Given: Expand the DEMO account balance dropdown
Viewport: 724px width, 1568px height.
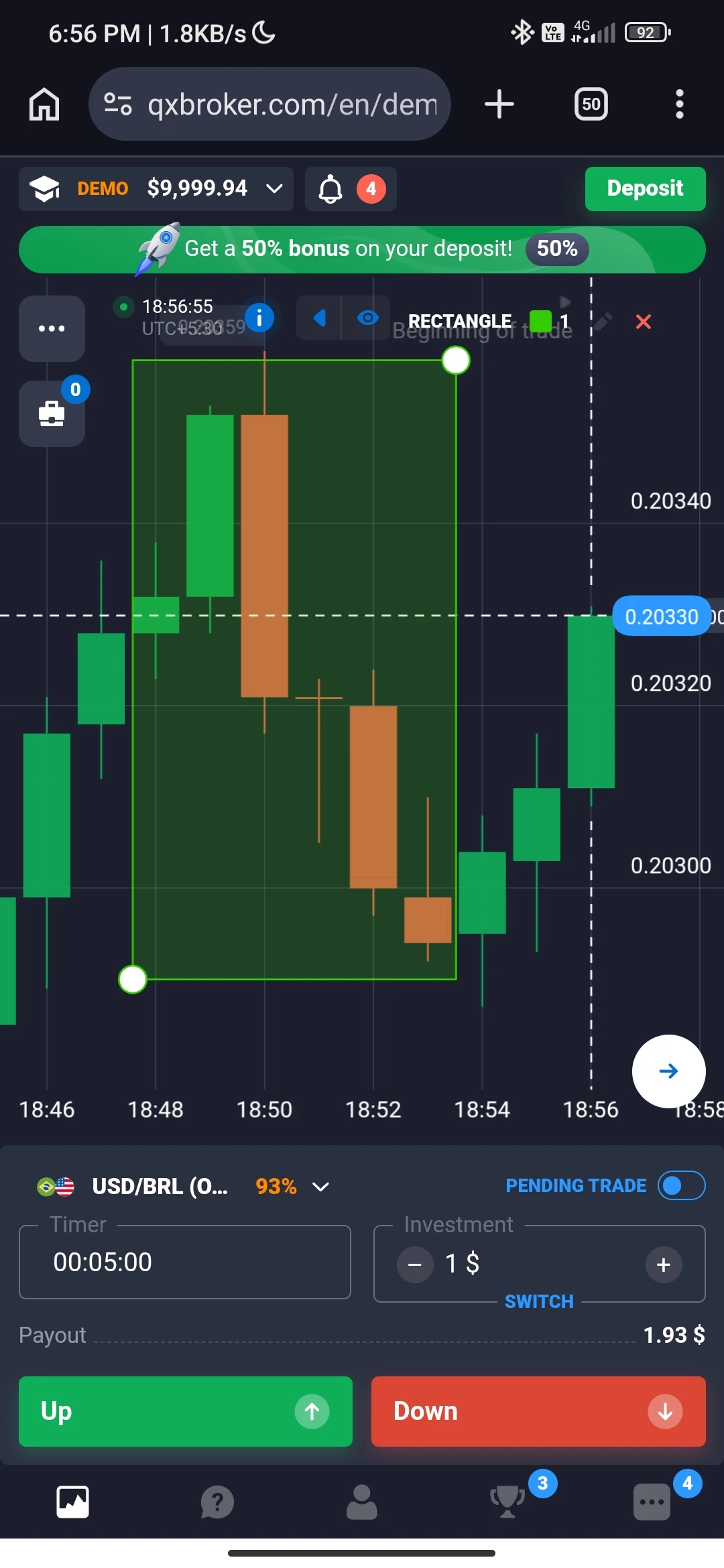Looking at the screenshot, I should point(156,189).
